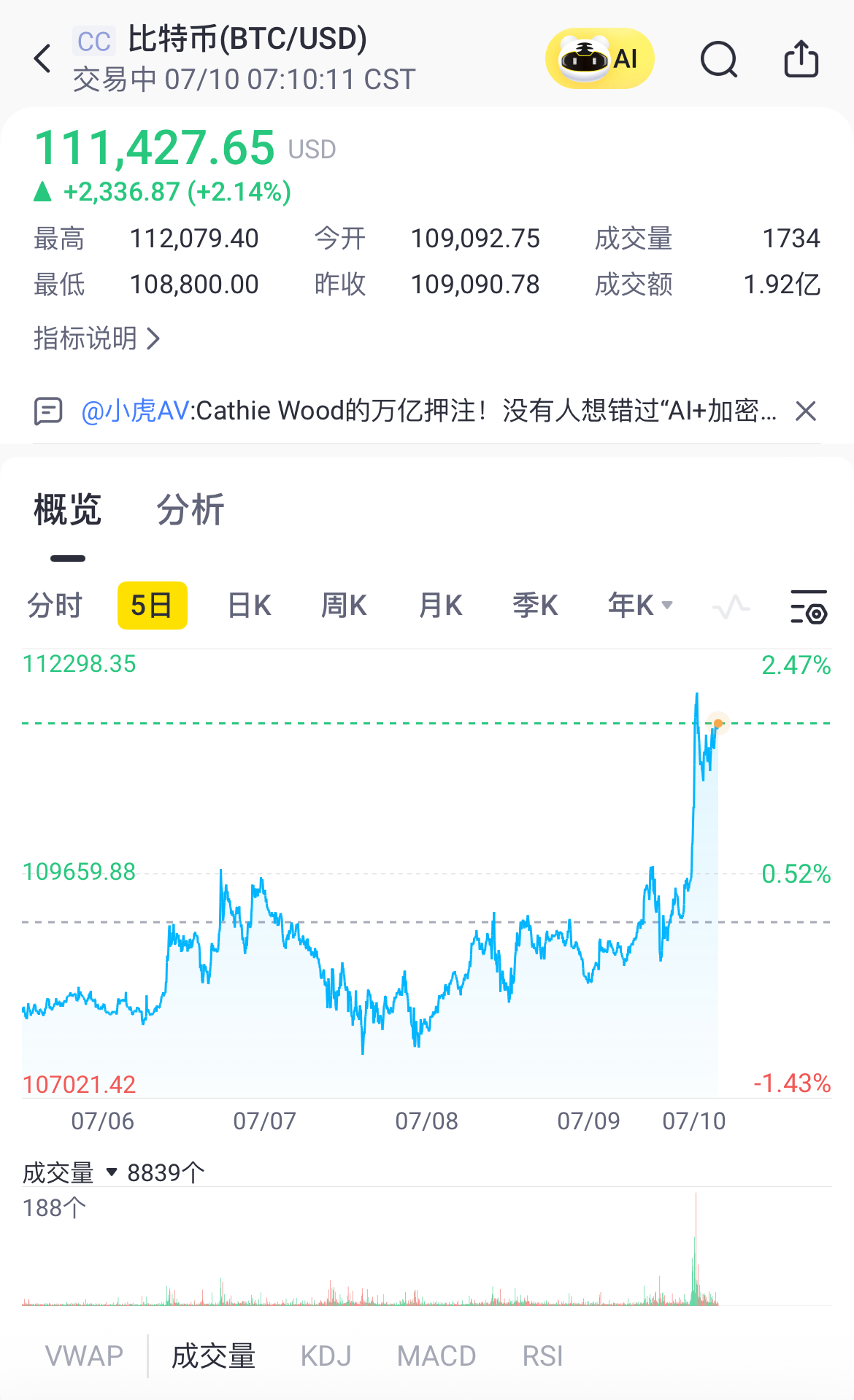Share this BTC/USD quote
Viewport: 854px width, 1400px height.
click(x=801, y=58)
